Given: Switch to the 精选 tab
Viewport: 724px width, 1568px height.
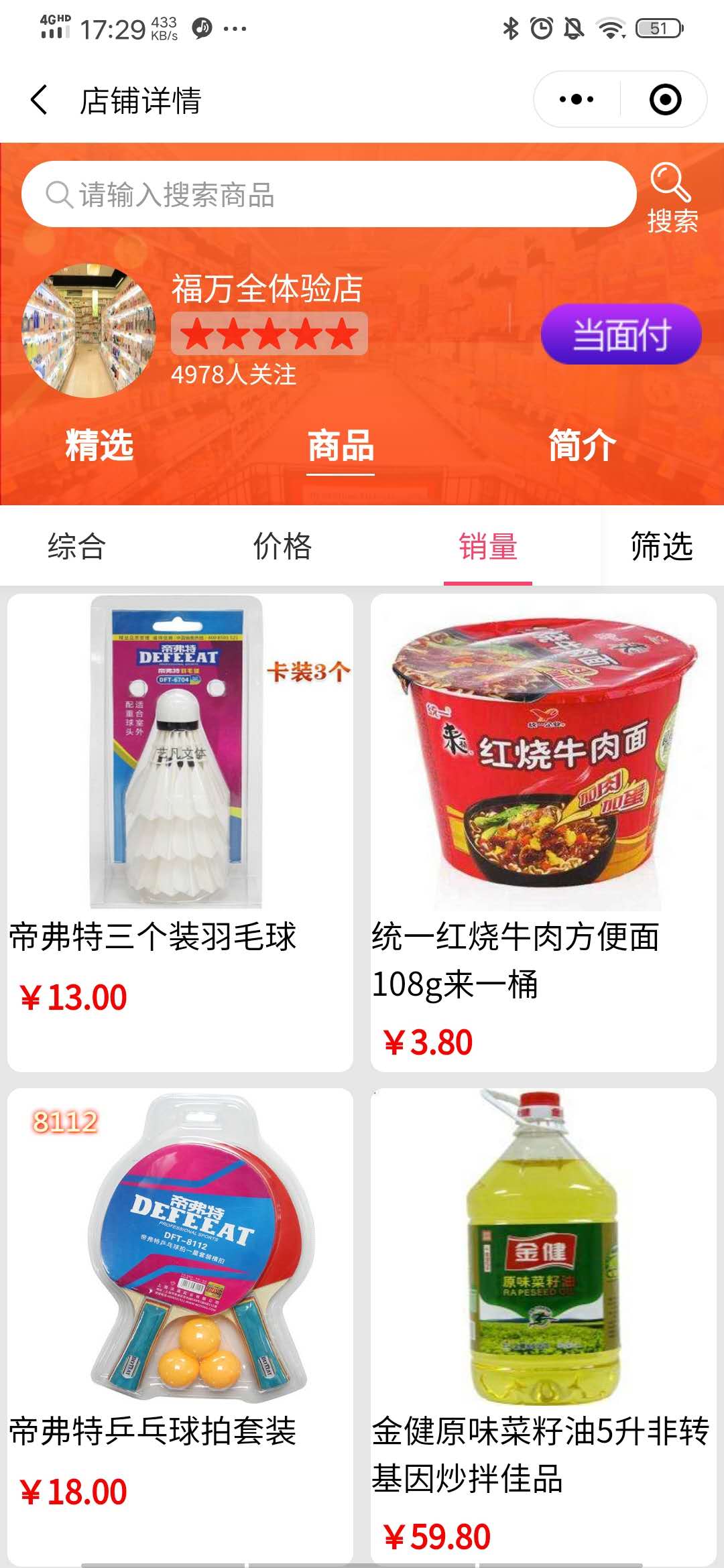Looking at the screenshot, I should click(99, 445).
